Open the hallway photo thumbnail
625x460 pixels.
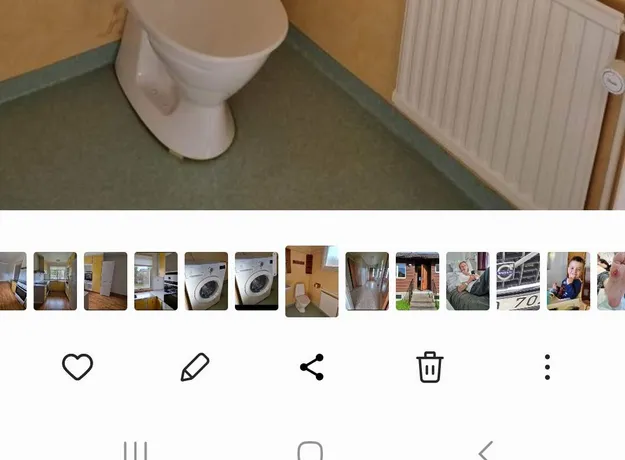367,281
